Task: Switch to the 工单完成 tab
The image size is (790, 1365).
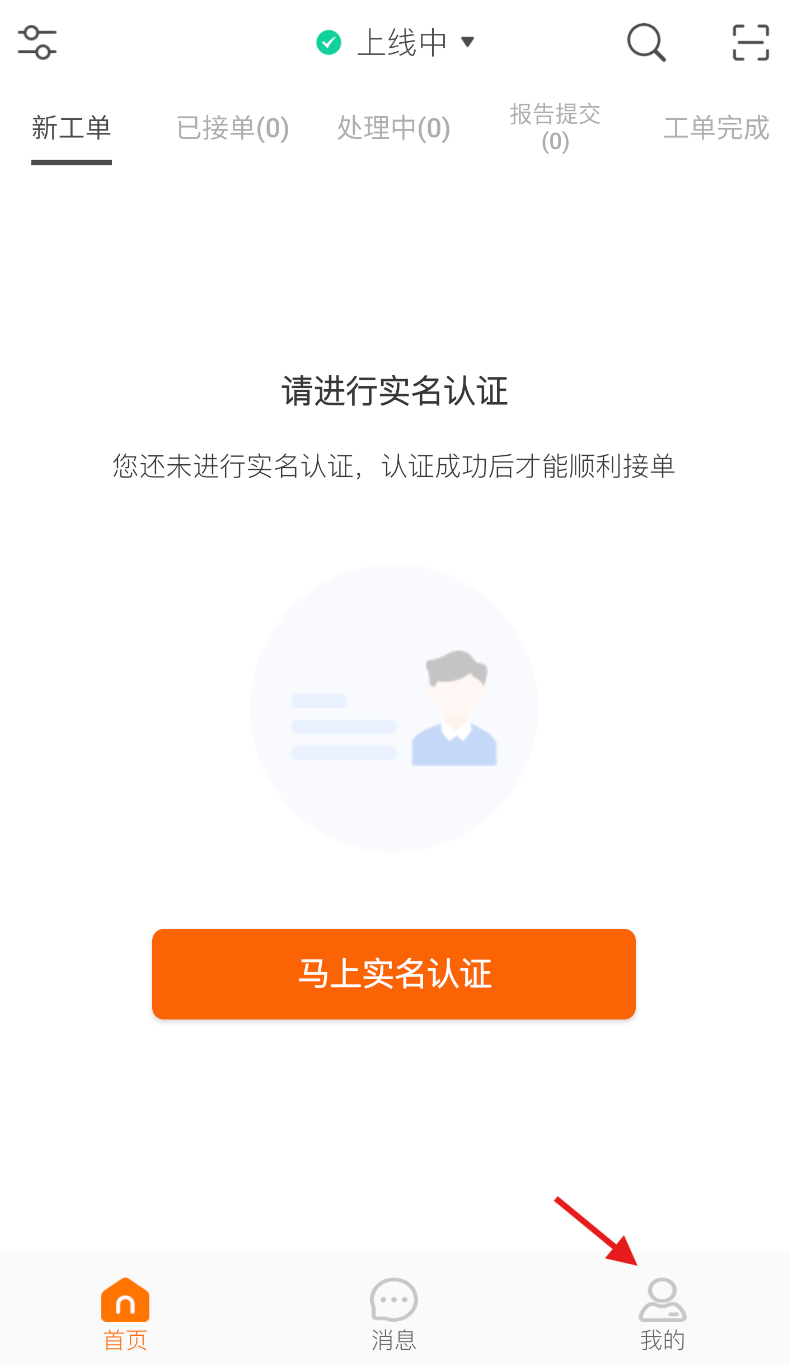Action: pos(716,128)
